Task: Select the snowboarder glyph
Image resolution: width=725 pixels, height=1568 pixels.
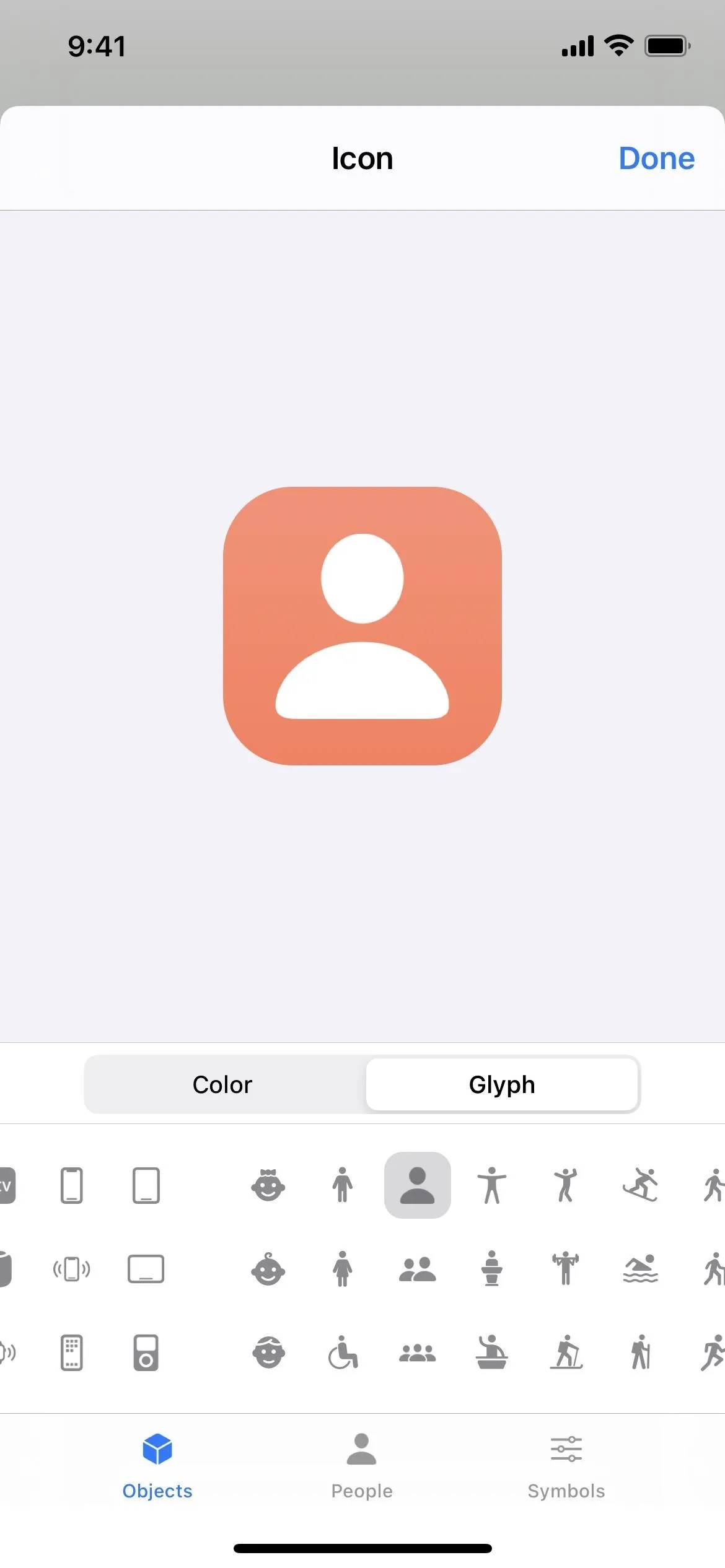Action: click(641, 1185)
